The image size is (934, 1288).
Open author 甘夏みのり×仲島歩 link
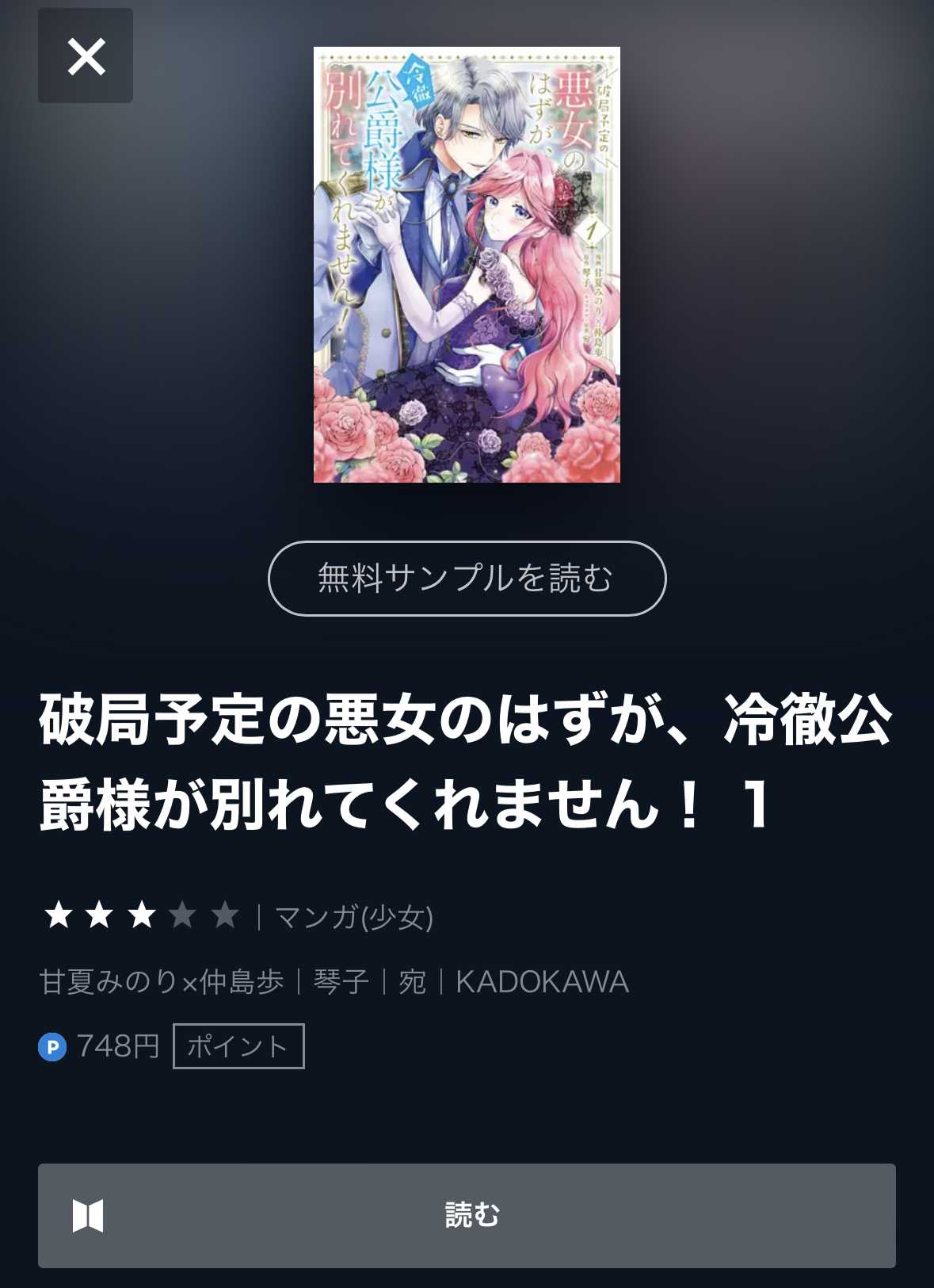(x=162, y=982)
